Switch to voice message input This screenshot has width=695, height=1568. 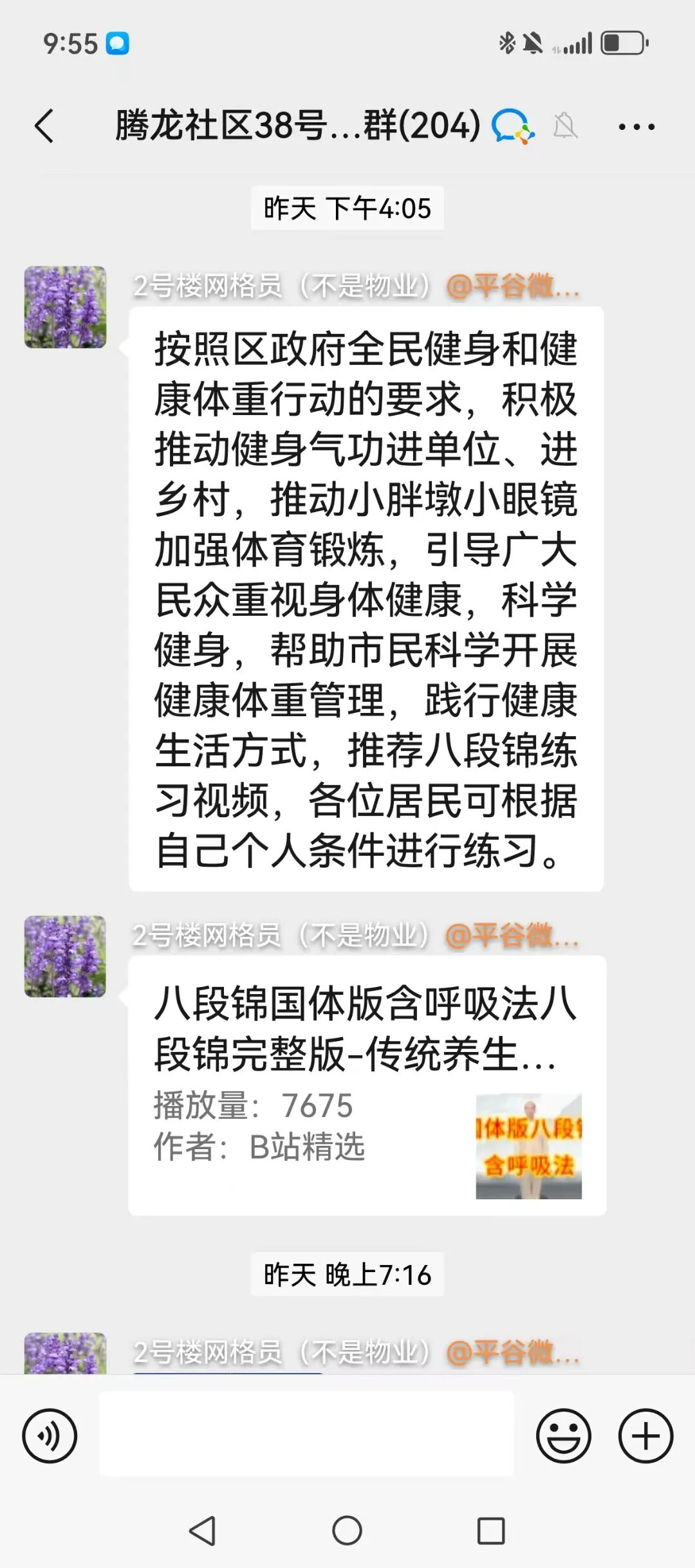tap(50, 1435)
